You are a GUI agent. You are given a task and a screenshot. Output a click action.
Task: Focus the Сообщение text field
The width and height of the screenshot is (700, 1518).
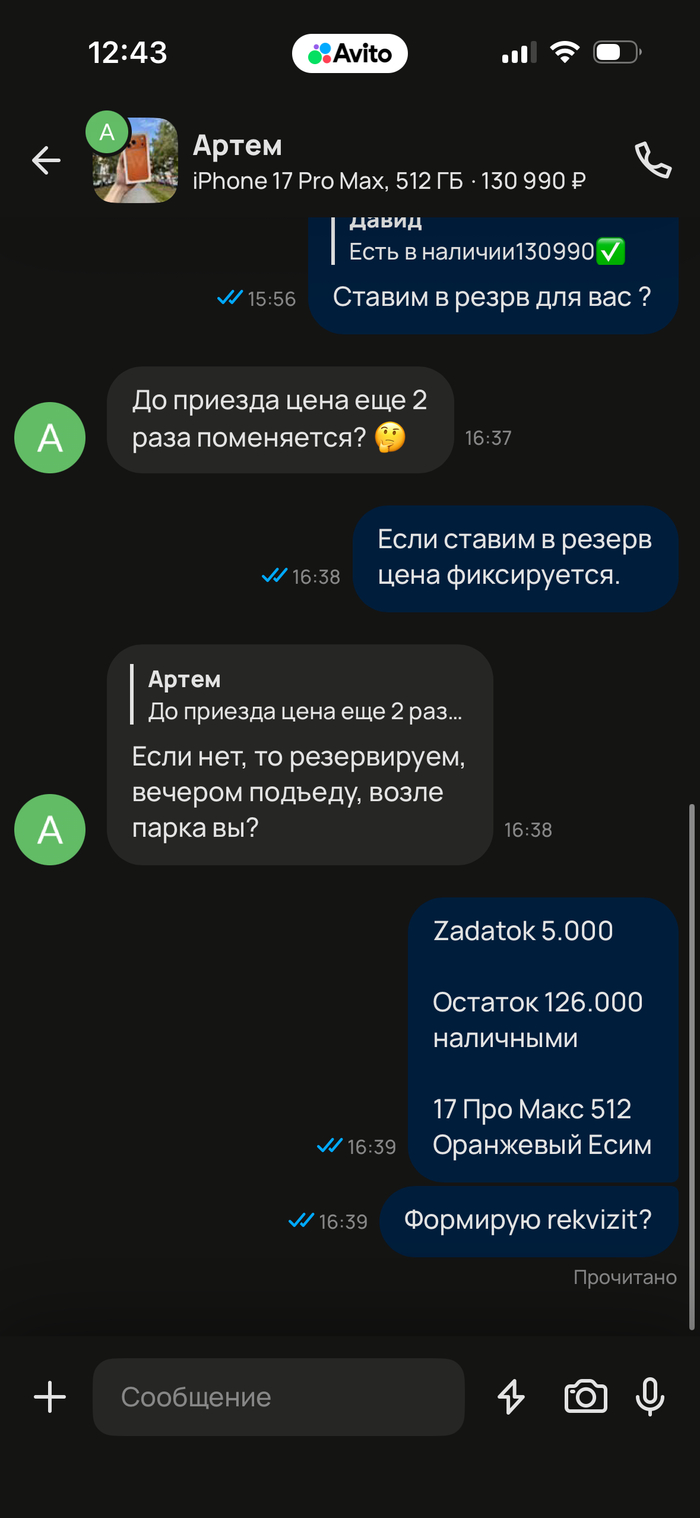click(x=278, y=1396)
